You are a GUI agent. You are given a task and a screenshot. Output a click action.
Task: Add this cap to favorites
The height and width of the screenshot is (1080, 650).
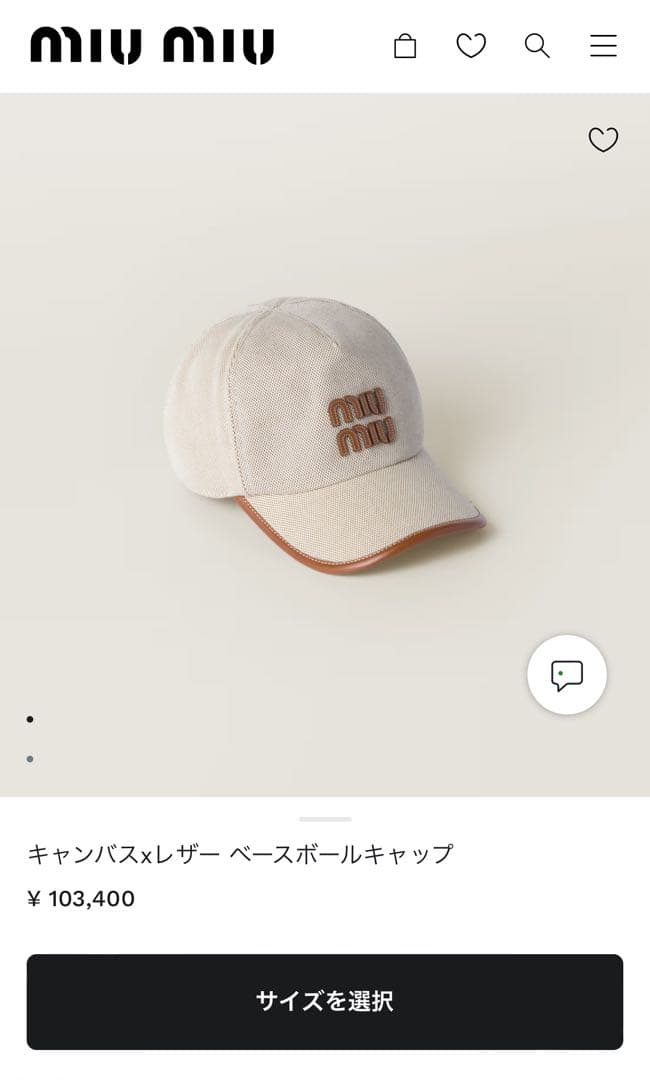tap(603, 140)
